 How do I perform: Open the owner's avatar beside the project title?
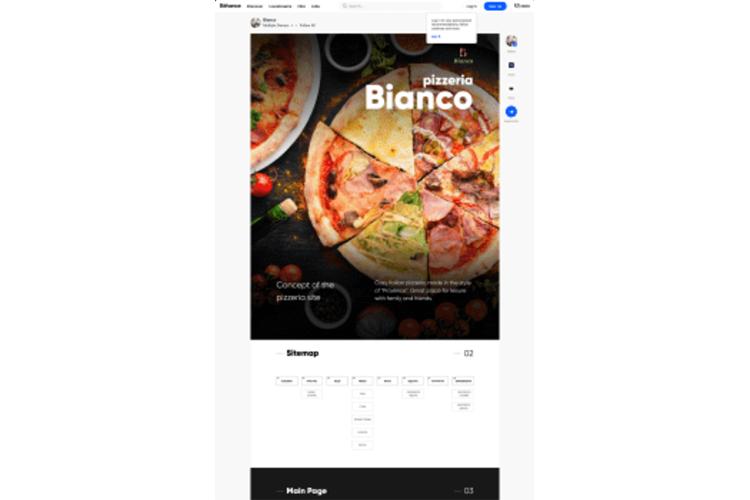pos(256,22)
